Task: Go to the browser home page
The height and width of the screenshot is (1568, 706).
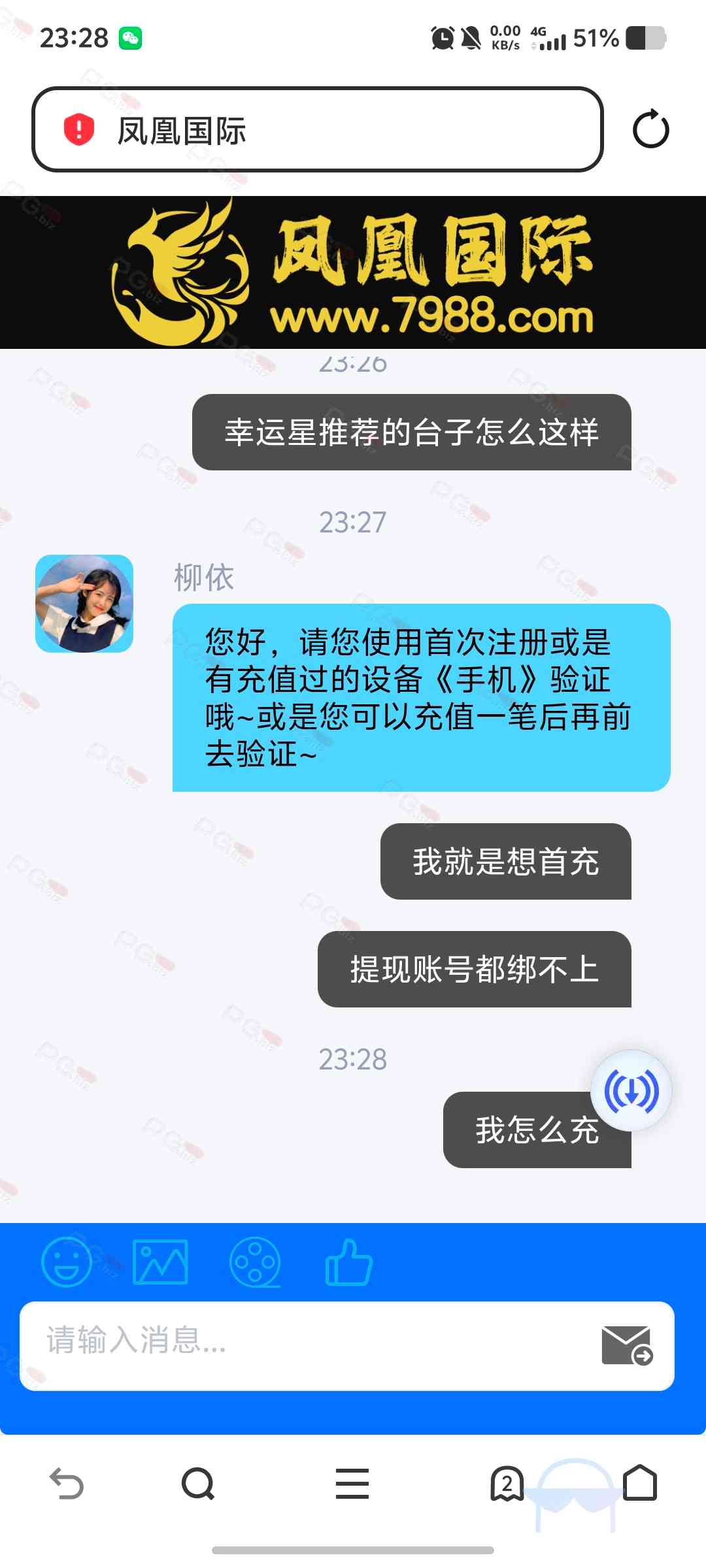Action: pos(639,1484)
